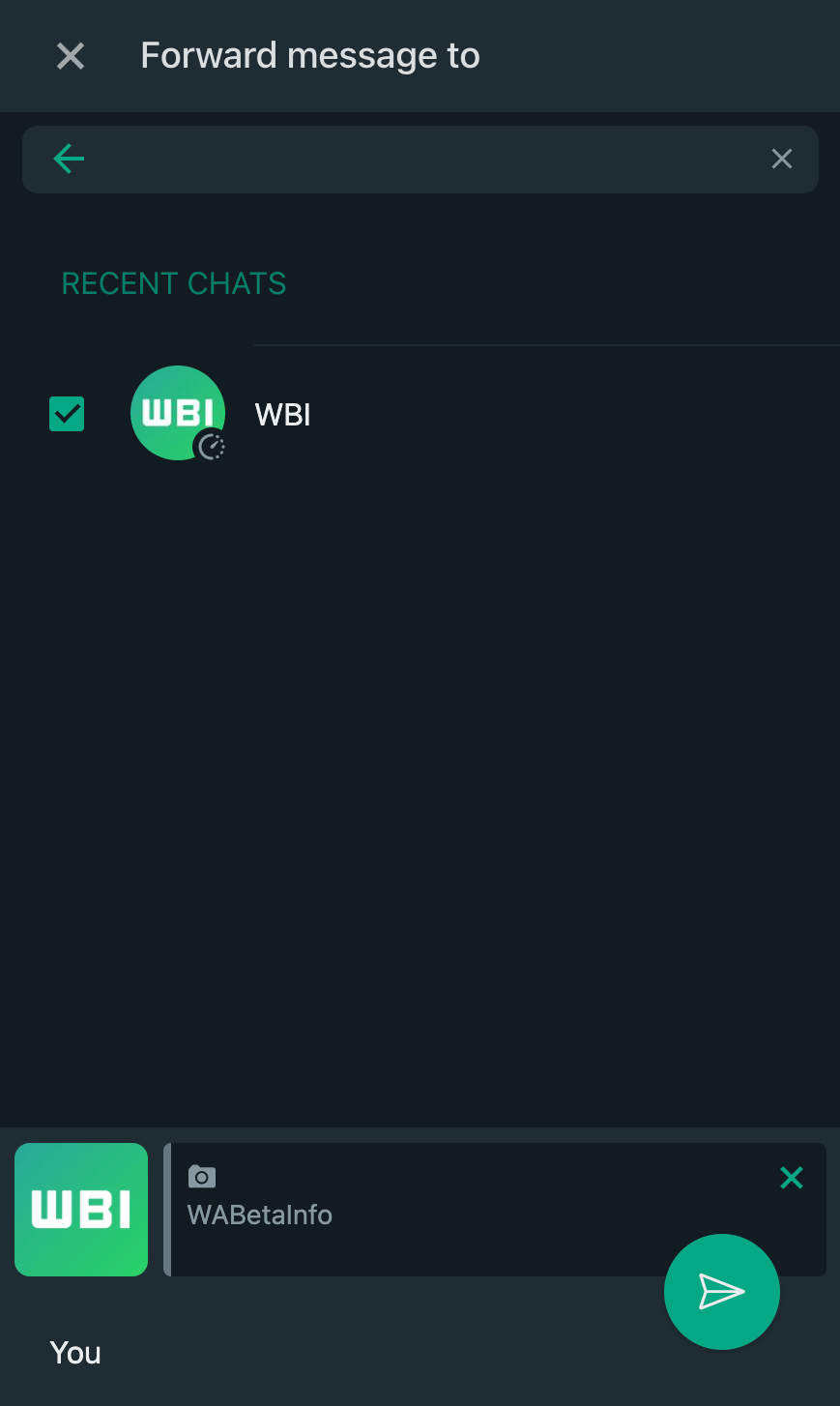Uncheck the WBI chat checkbox
The image size is (840, 1406).
[67, 414]
